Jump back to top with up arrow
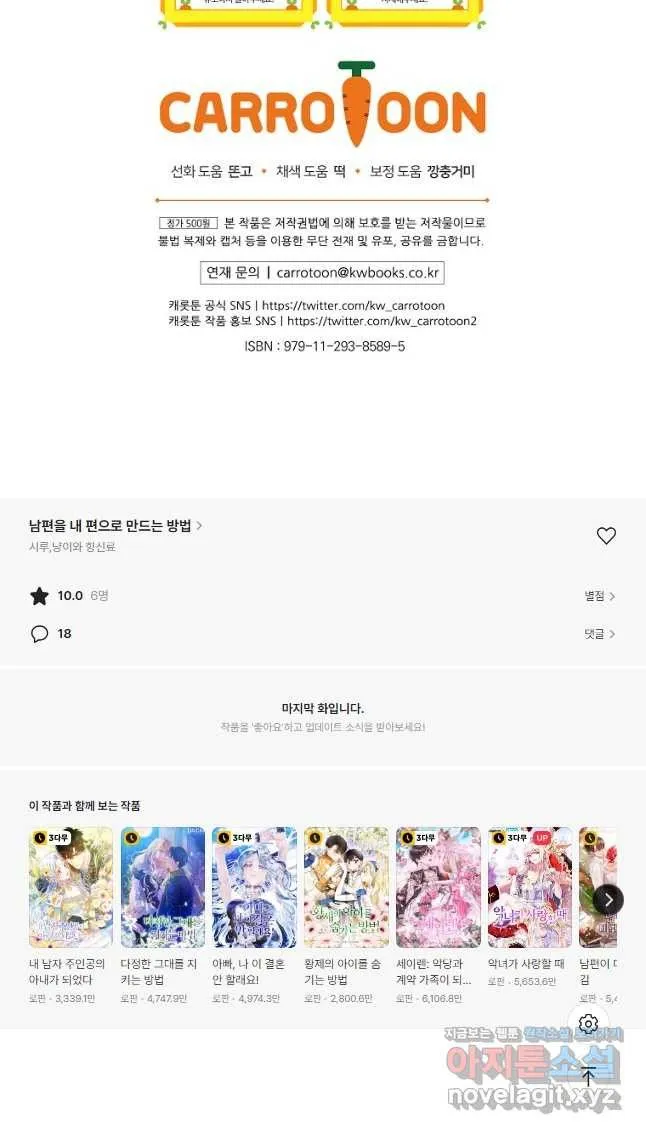This screenshot has width=646, height=1134. tap(589, 1077)
